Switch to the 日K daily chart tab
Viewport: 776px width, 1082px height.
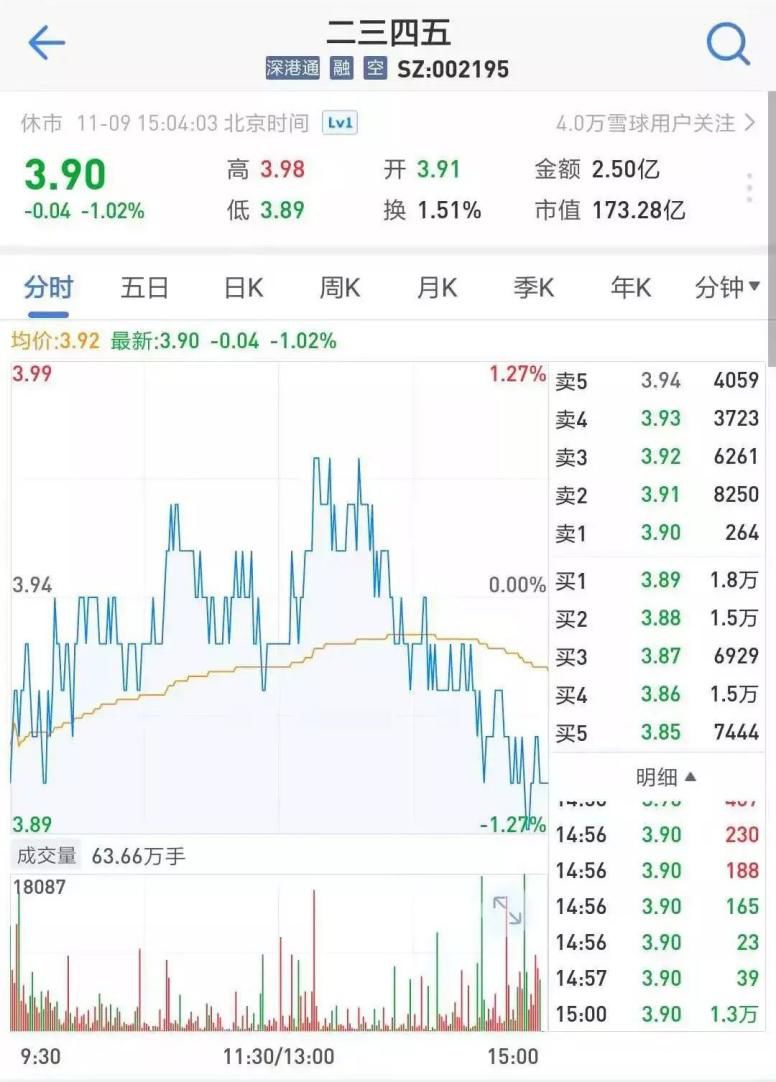coord(242,288)
